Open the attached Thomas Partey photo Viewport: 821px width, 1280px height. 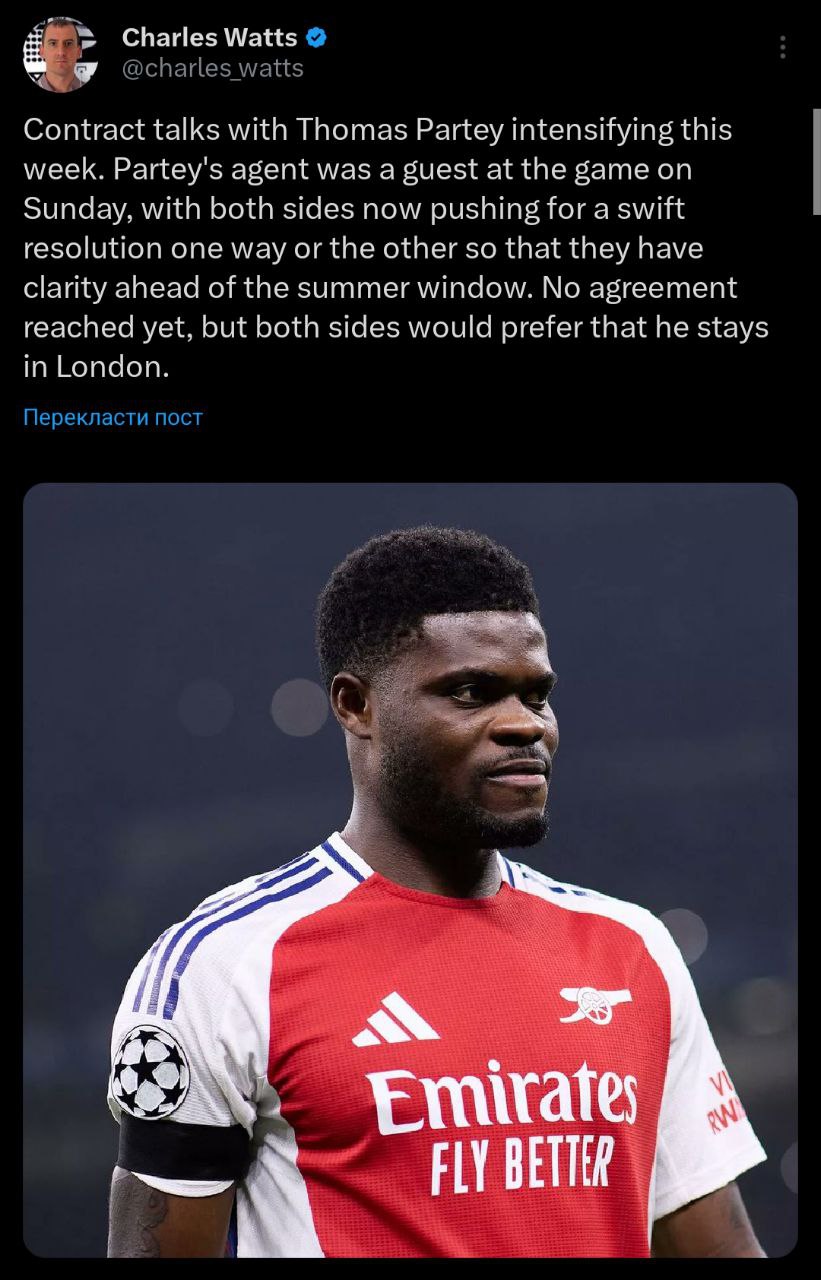410,868
